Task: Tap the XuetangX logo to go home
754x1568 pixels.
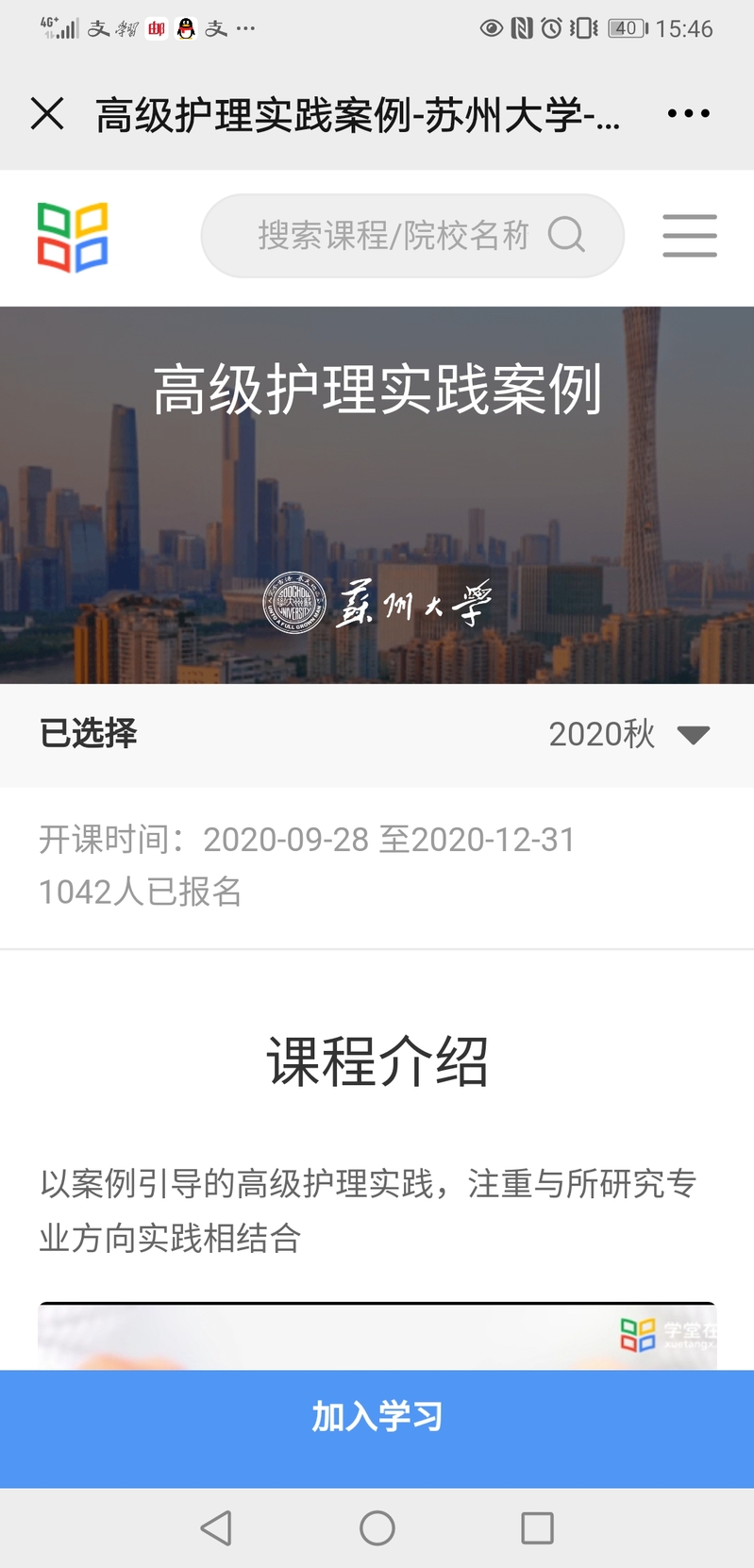Action: pos(73,237)
